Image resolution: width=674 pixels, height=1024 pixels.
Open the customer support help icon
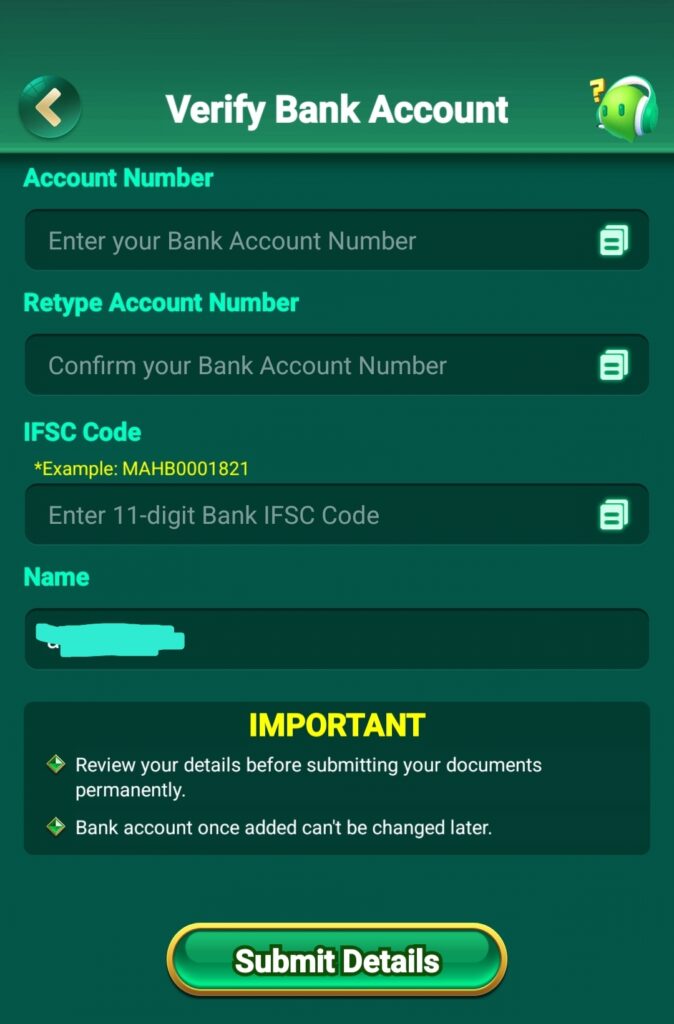626,108
